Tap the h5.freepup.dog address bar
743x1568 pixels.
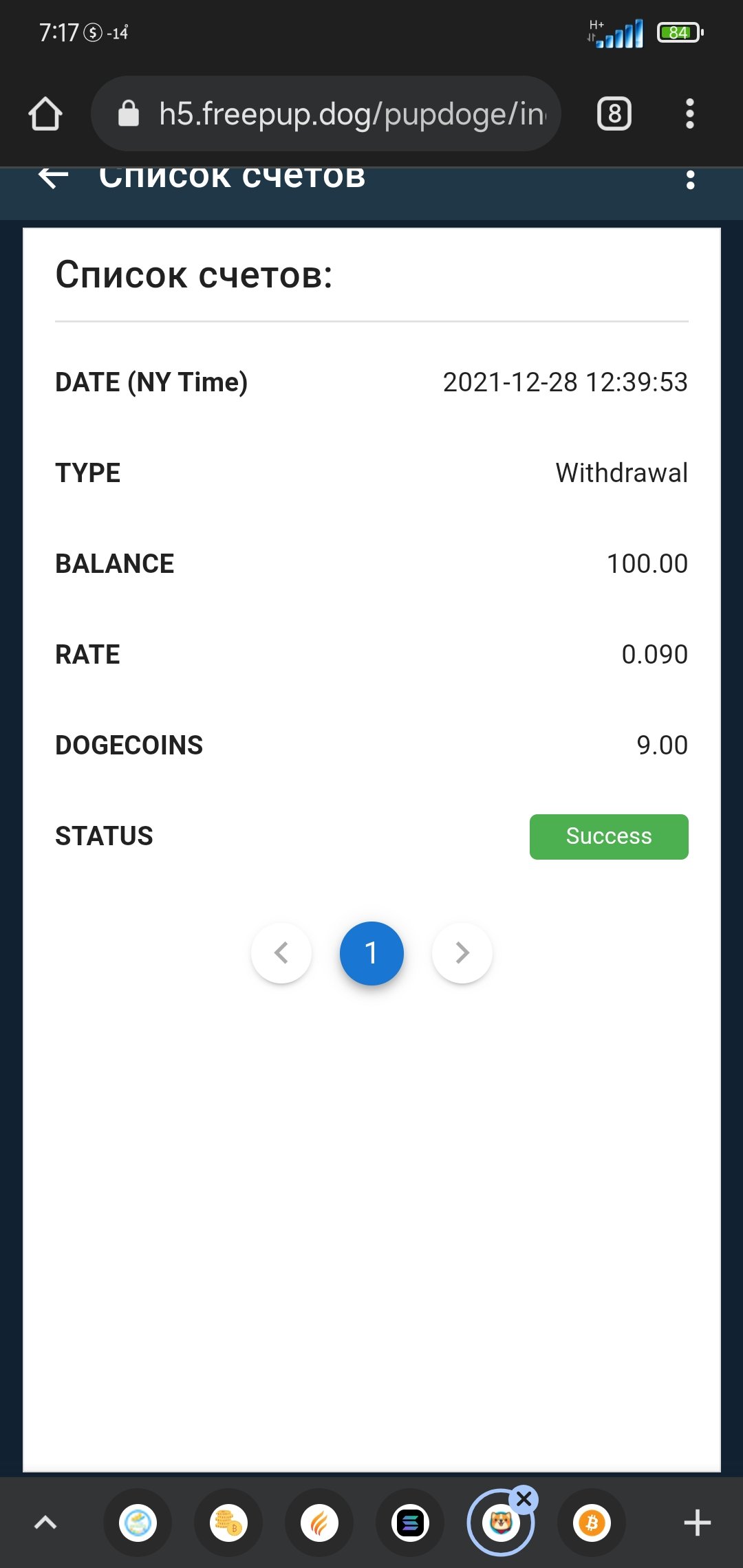pyautogui.click(x=325, y=113)
